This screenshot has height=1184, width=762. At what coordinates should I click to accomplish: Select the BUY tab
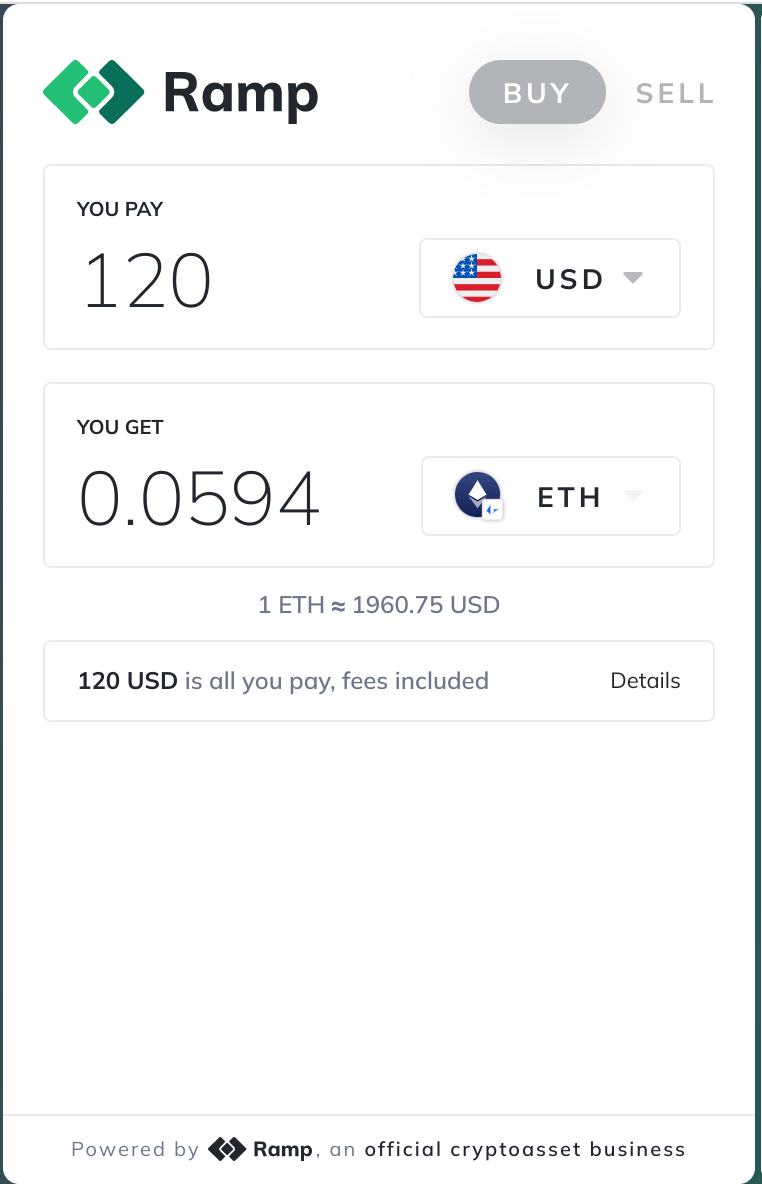tap(537, 93)
